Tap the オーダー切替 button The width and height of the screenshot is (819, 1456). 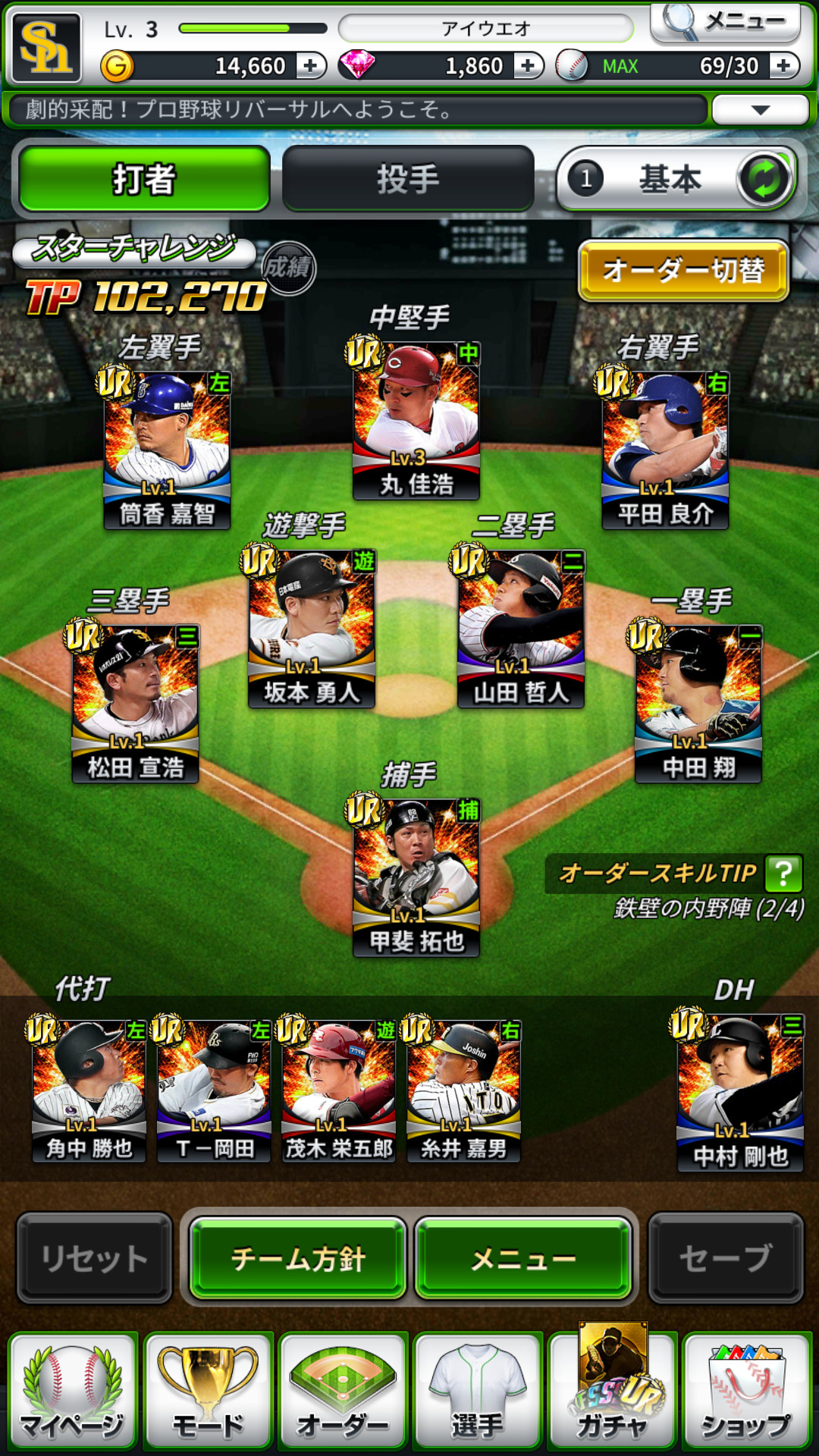[x=683, y=271]
